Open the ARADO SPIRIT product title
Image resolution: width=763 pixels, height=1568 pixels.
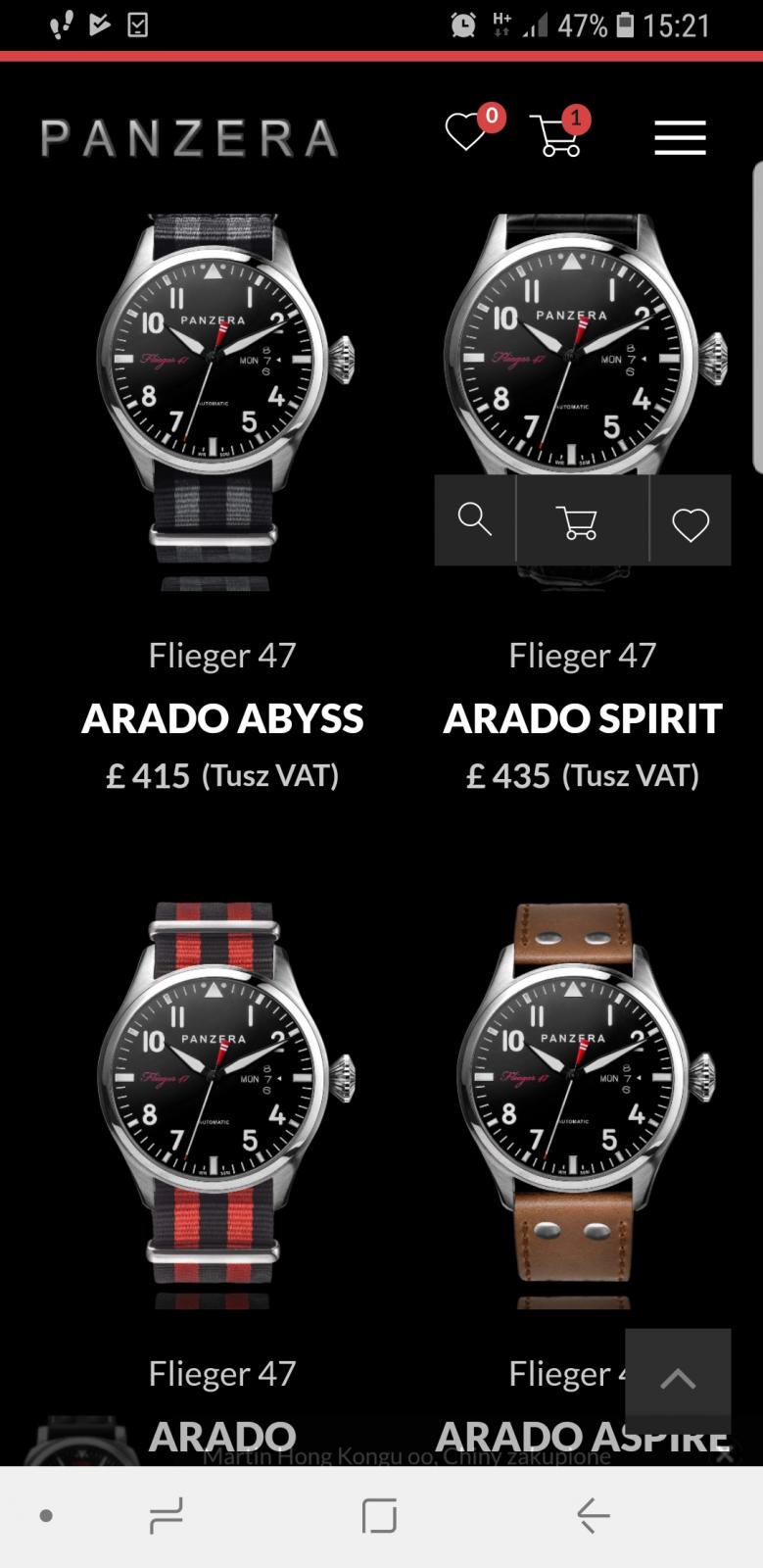tap(582, 718)
